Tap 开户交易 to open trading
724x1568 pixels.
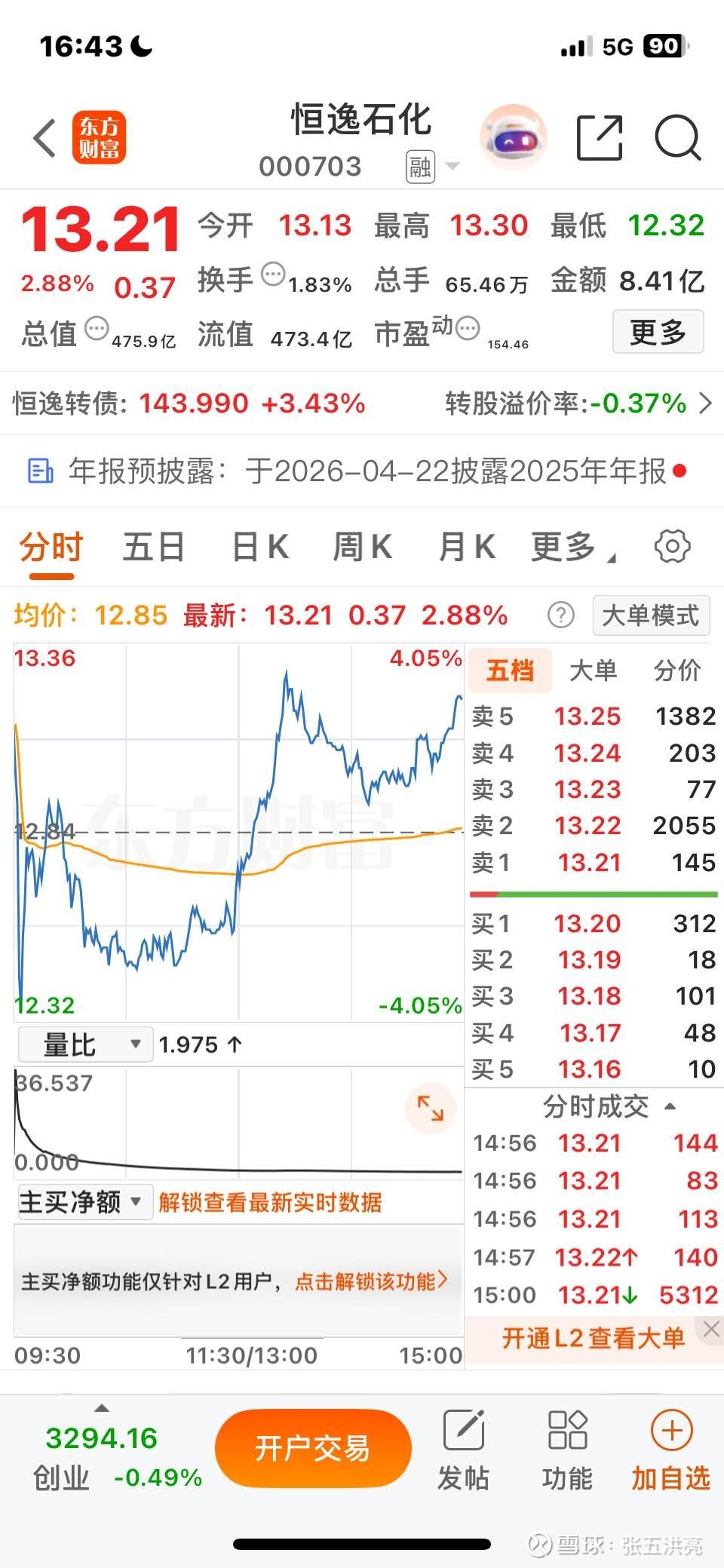tap(313, 1446)
